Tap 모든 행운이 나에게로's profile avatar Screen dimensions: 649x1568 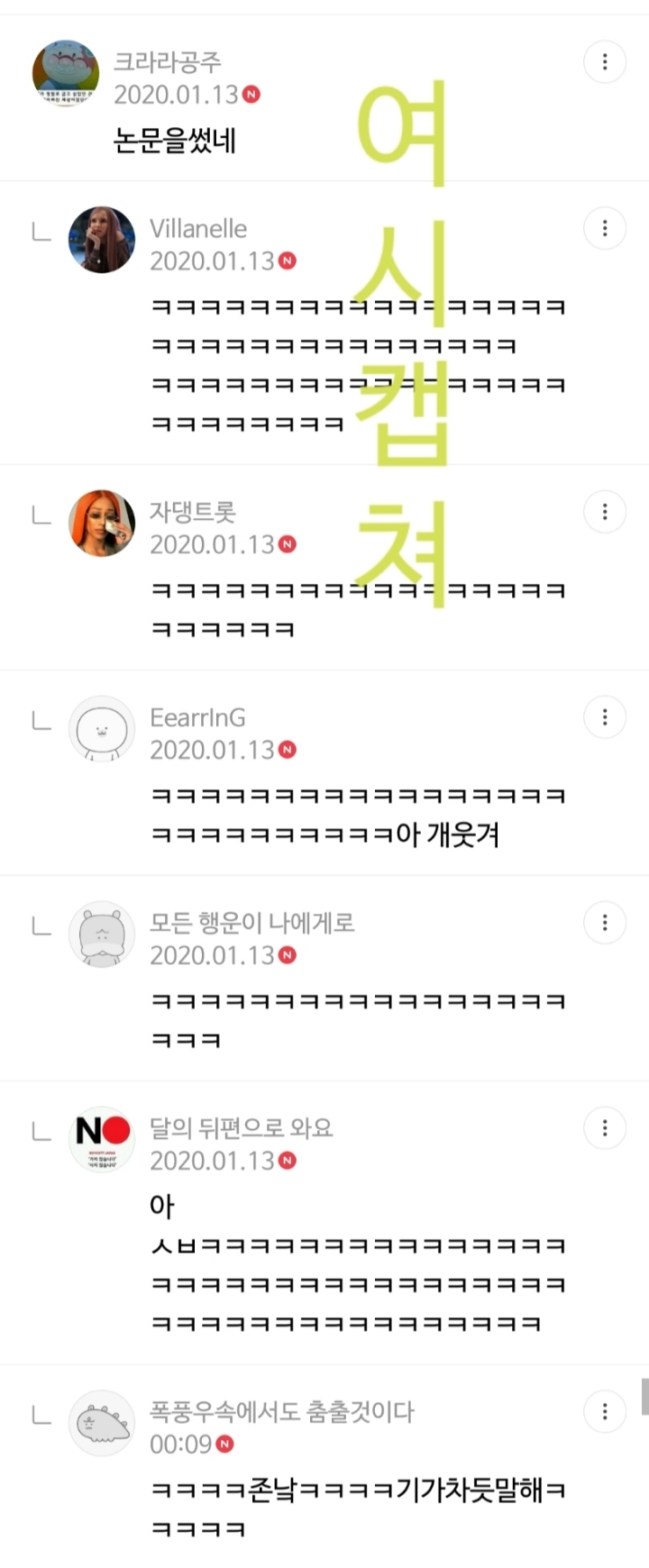coord(102,934)
